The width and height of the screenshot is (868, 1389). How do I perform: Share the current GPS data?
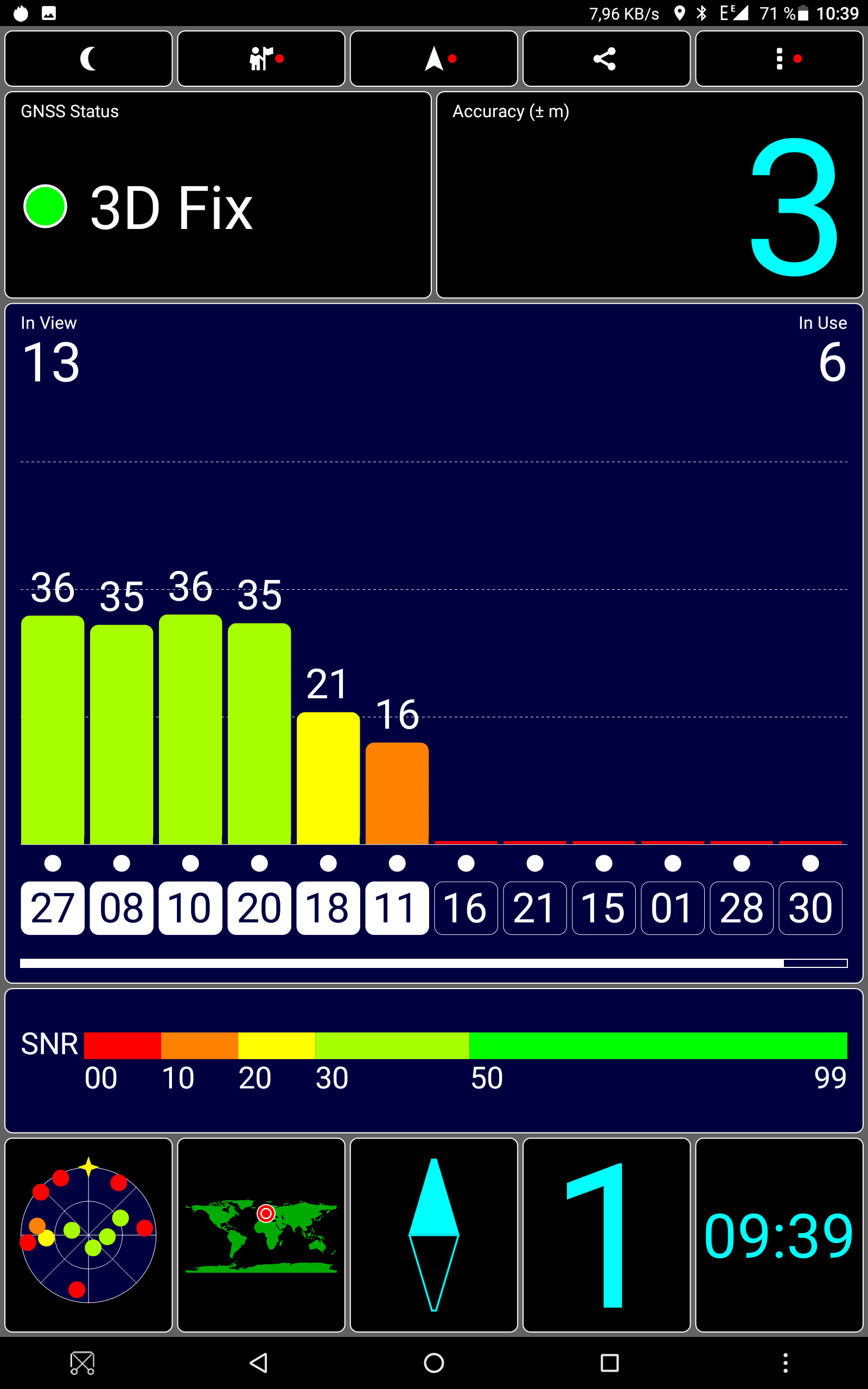point(607,59)
